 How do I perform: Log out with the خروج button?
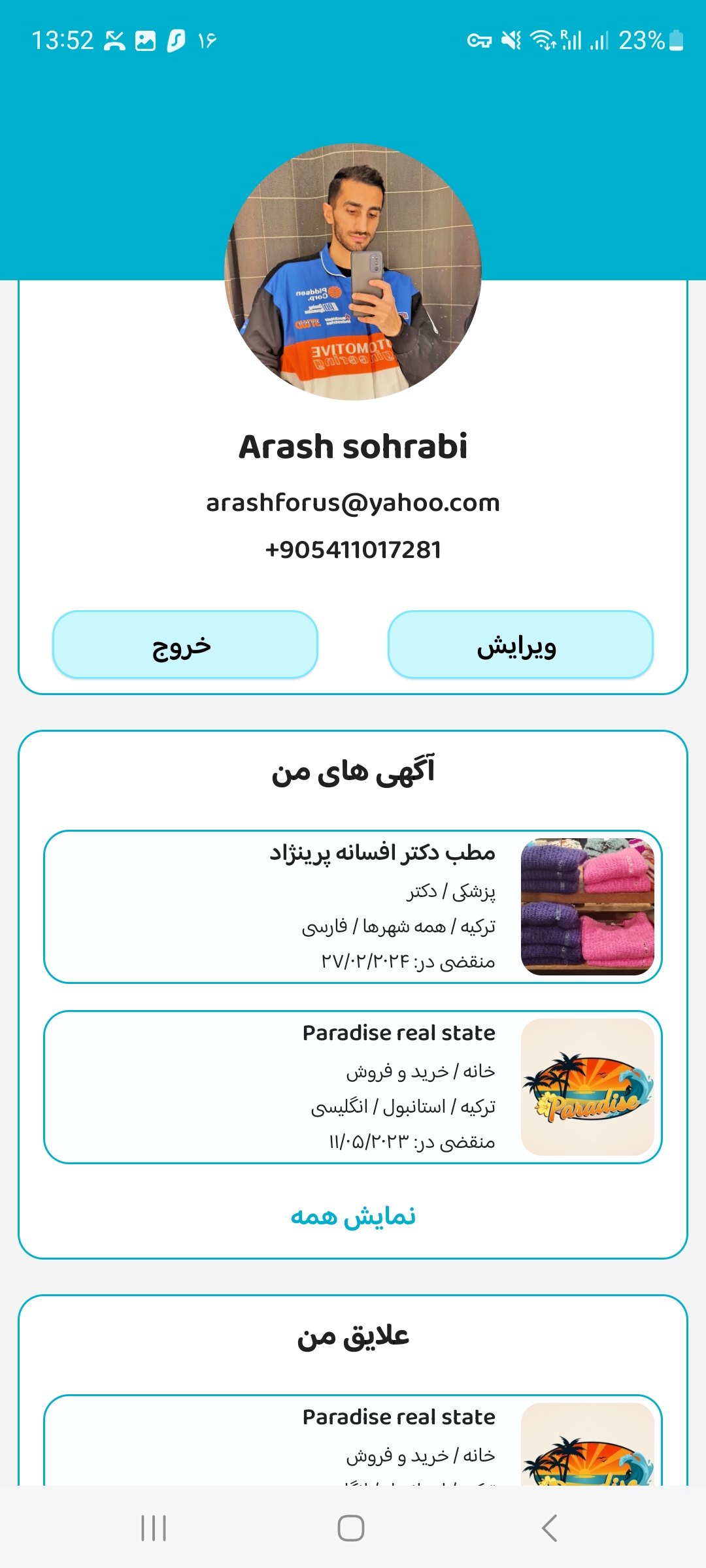[185, 645]
